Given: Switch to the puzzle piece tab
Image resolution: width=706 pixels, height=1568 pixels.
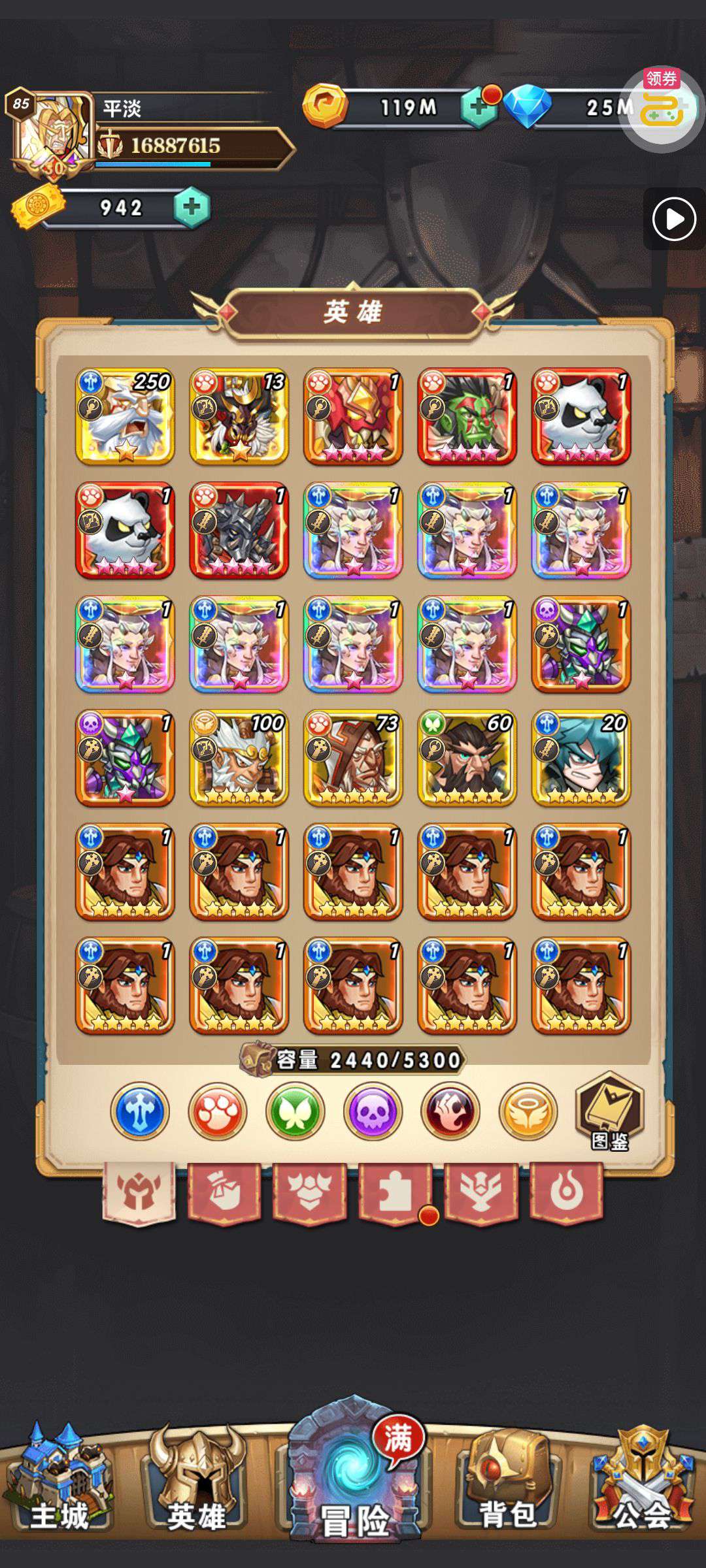Looking at the screenshot, I should pyautogui.click(x=395, y=1193).
